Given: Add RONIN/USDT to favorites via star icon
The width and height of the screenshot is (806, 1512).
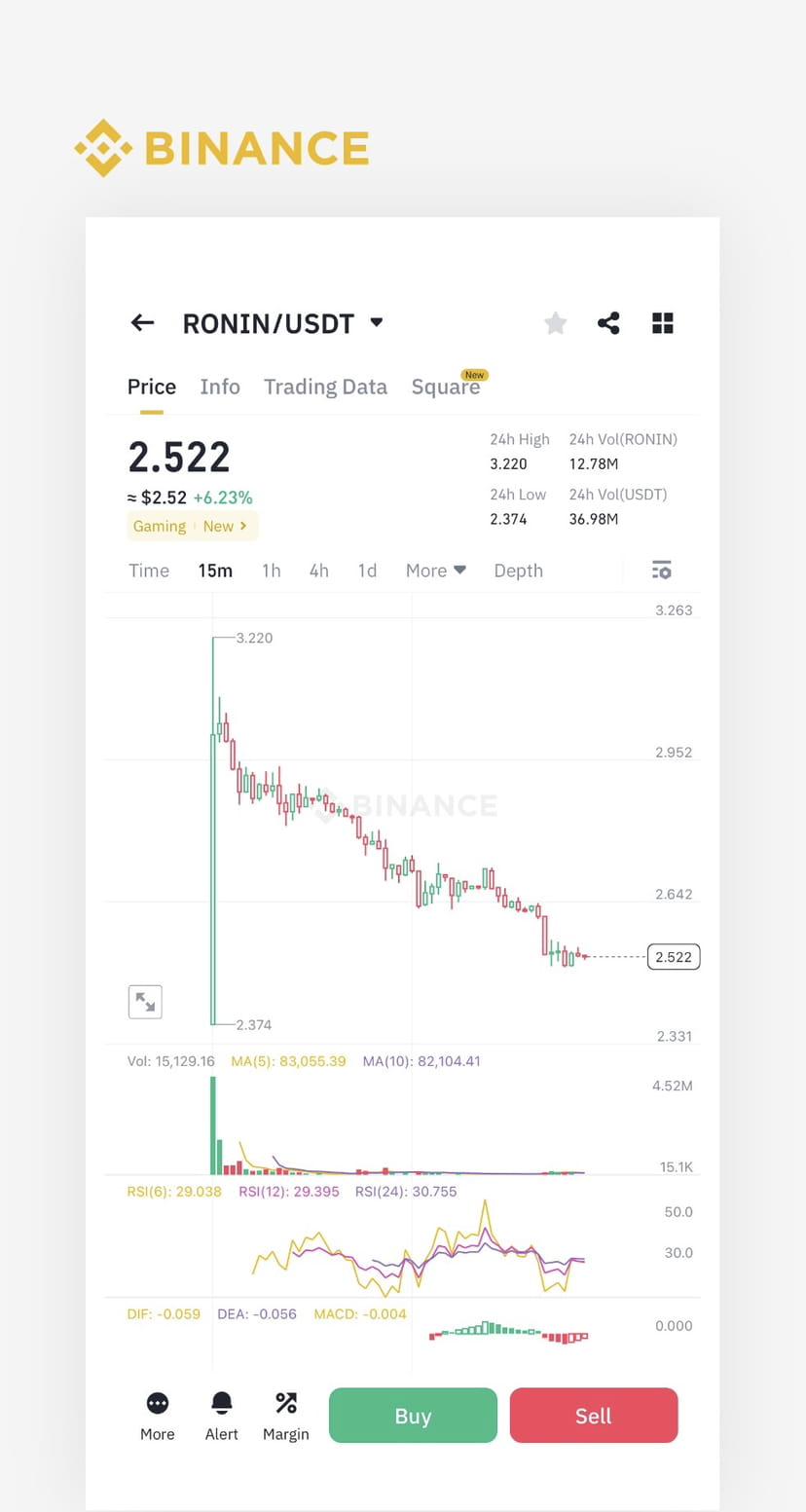Looking at the screenshot, I should [555, 322].
